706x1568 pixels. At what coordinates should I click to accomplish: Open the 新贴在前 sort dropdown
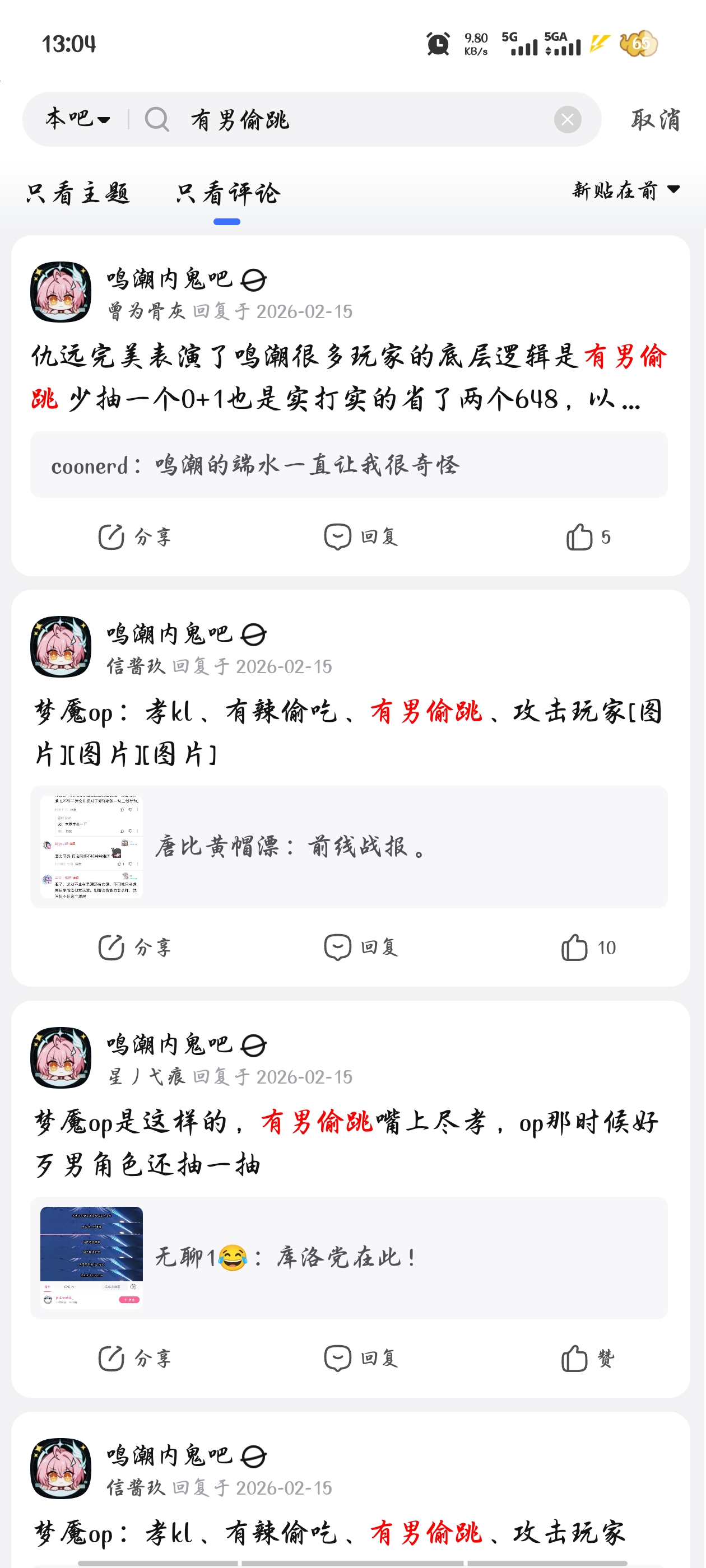click(x=625, y=190)
